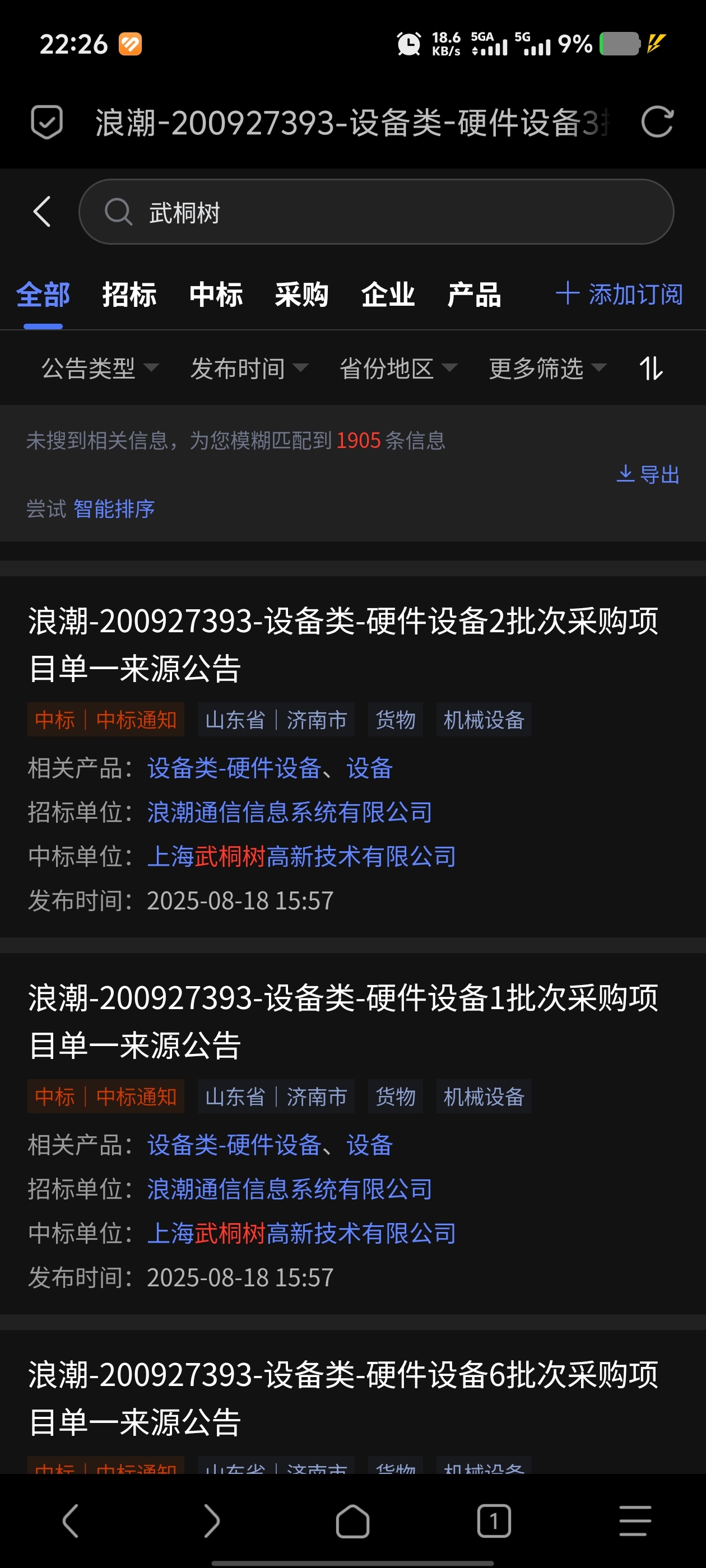Expand the 发布时间 filter

pos(249,368)
